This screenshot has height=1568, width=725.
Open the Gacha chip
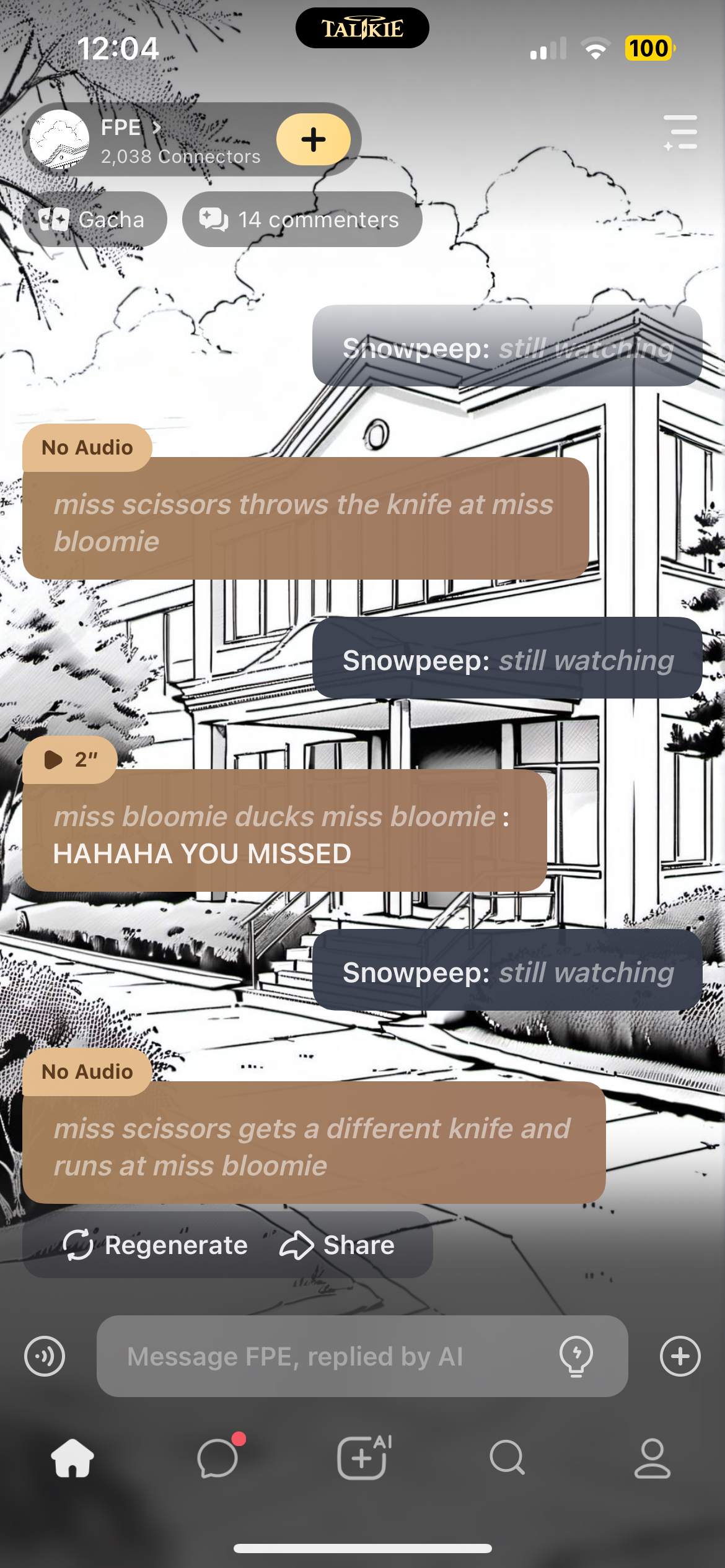pyautogui.click(x=94, y=219)
